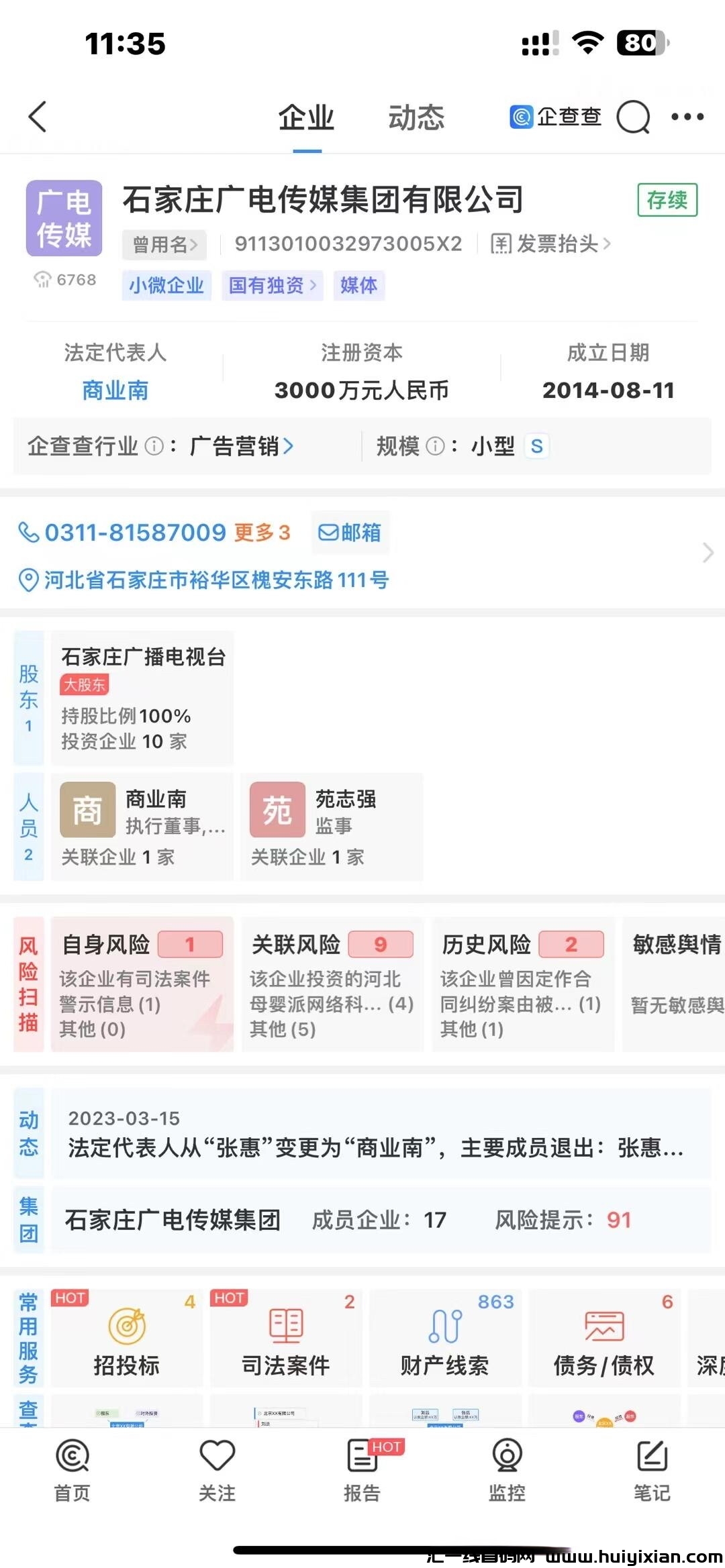
Task: Open the three-dot overflow menu
Action: (687, 117)
